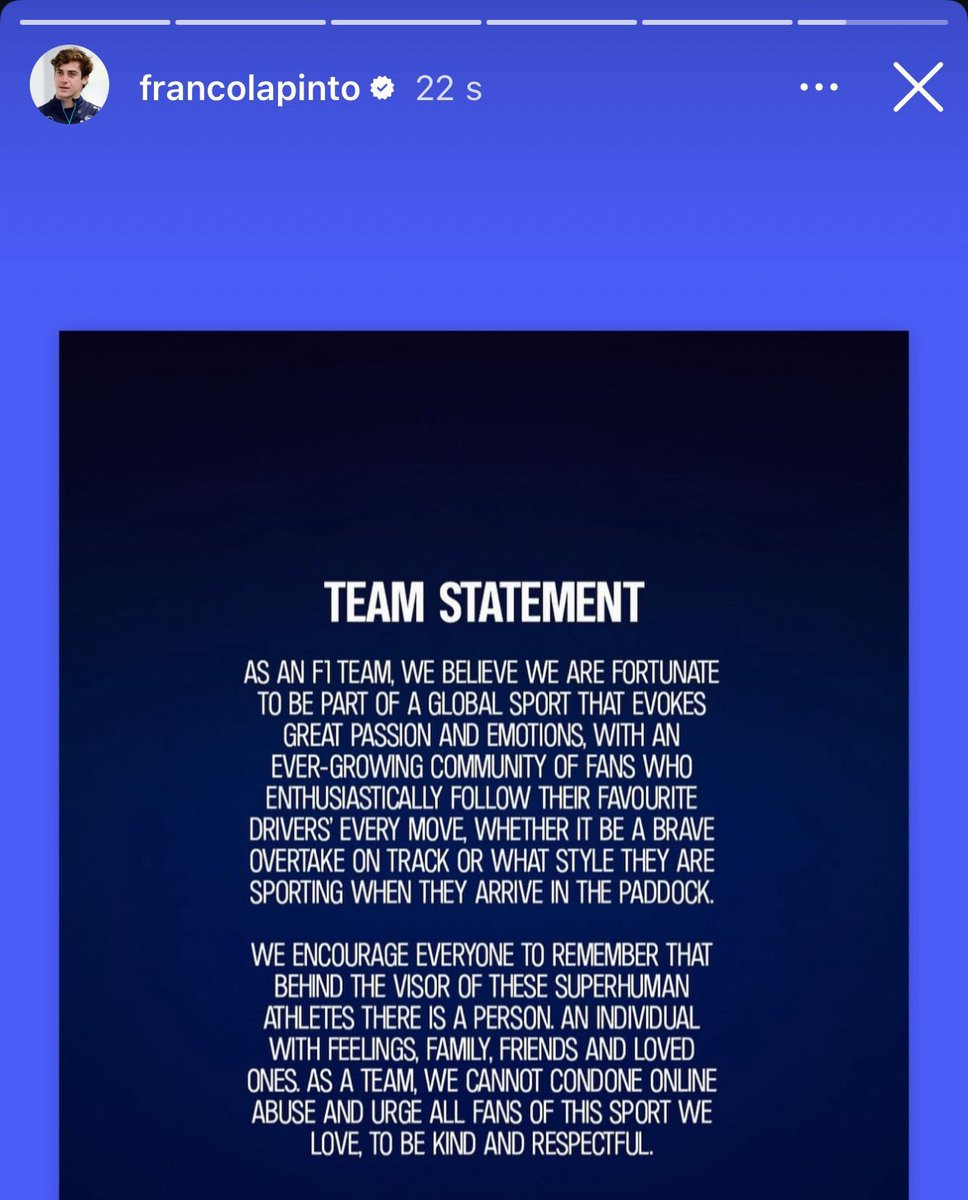Close the story viewer
This screenshot has width=968, height=1200.
918,88
